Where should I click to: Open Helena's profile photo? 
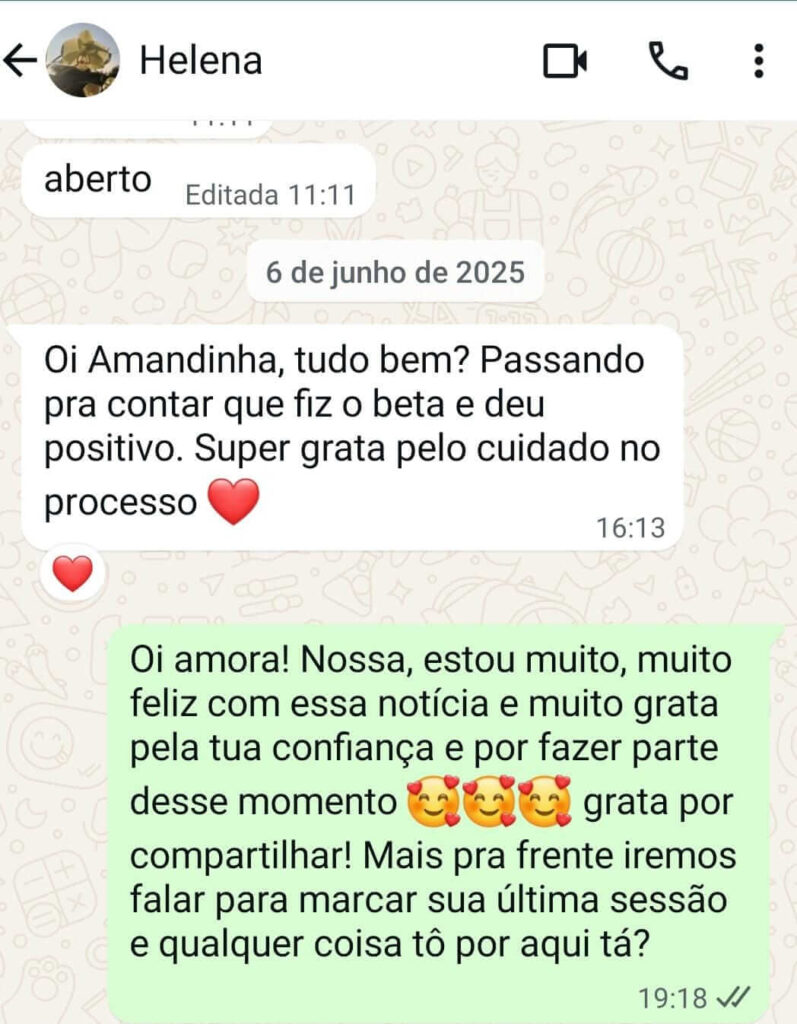pyautogui.click(x=83, y=61)
